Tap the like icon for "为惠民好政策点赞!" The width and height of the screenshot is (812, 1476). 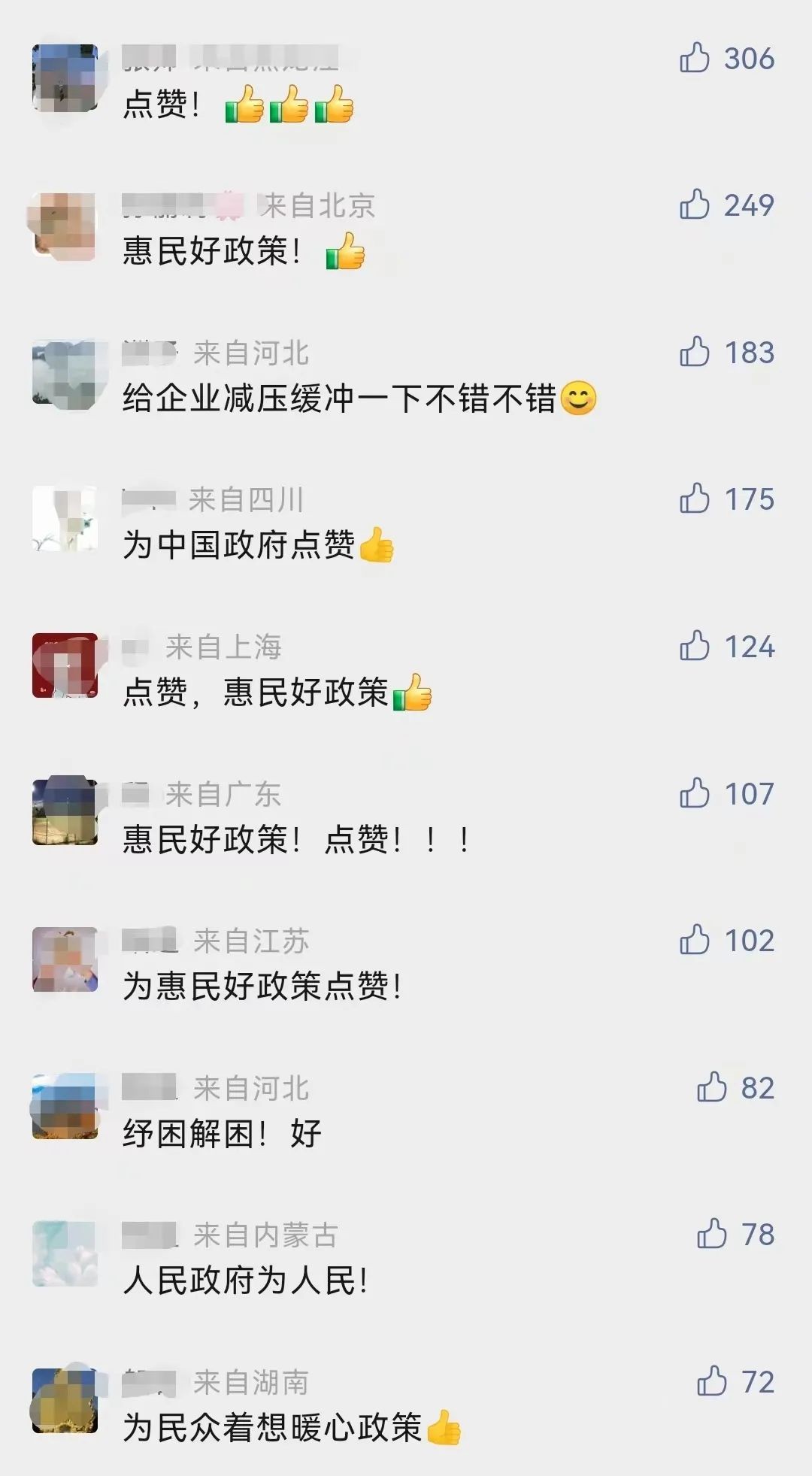tap(695, 940)
